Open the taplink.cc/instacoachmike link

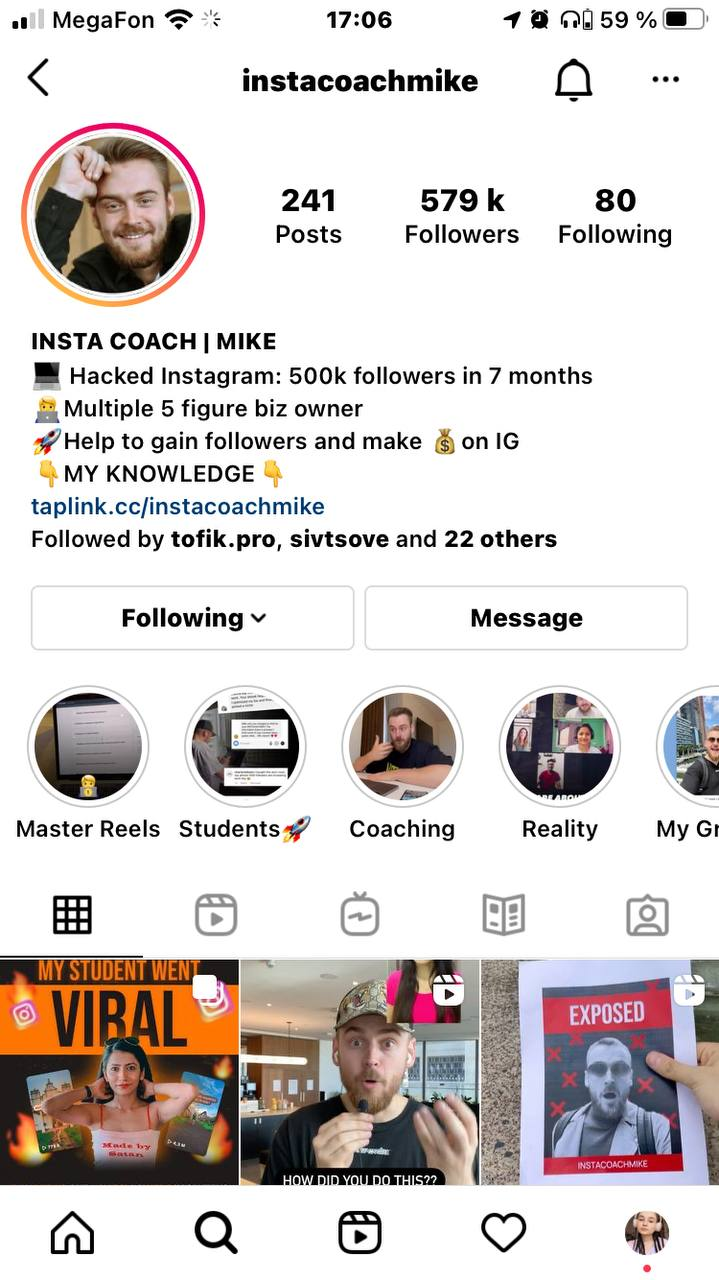coord(178,506)
